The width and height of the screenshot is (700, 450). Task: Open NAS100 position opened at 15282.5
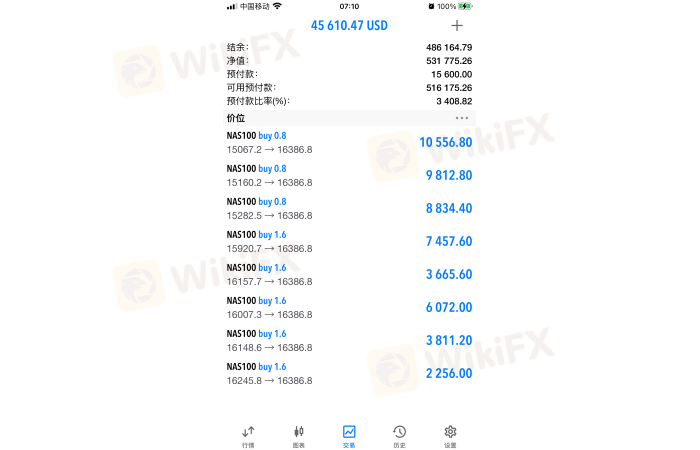tap(349, 208)
